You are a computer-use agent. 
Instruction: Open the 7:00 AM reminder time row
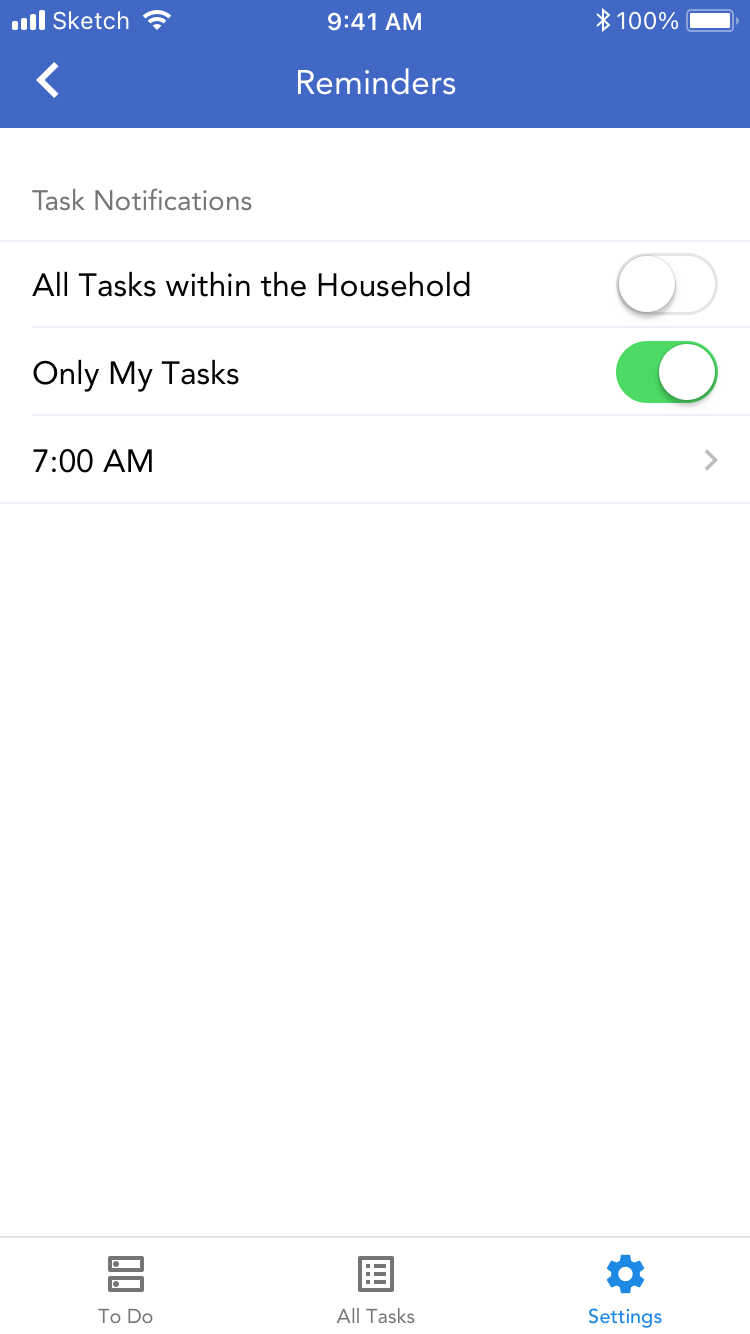click(x=375, y=460)
